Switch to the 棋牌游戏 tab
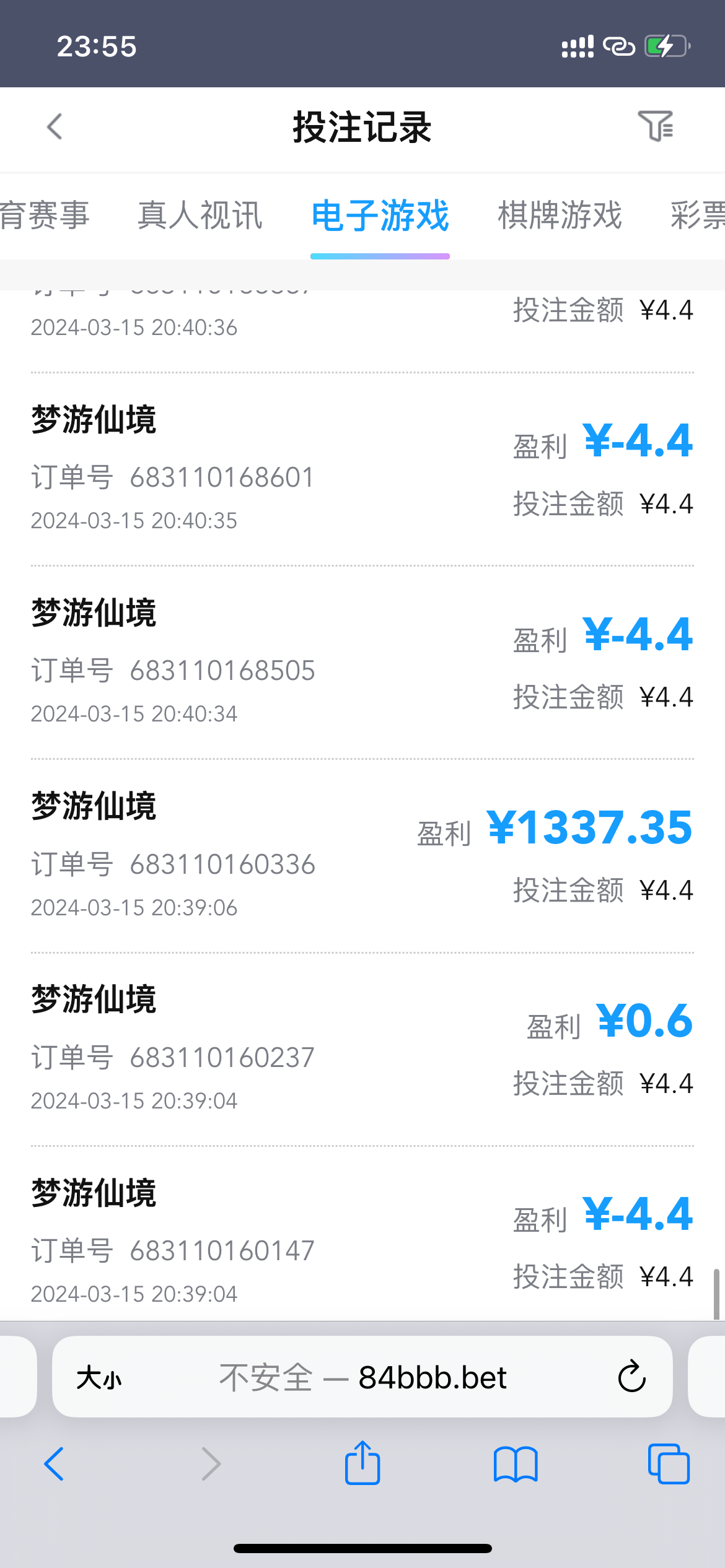725x1568 pixels. coord(560,216)
